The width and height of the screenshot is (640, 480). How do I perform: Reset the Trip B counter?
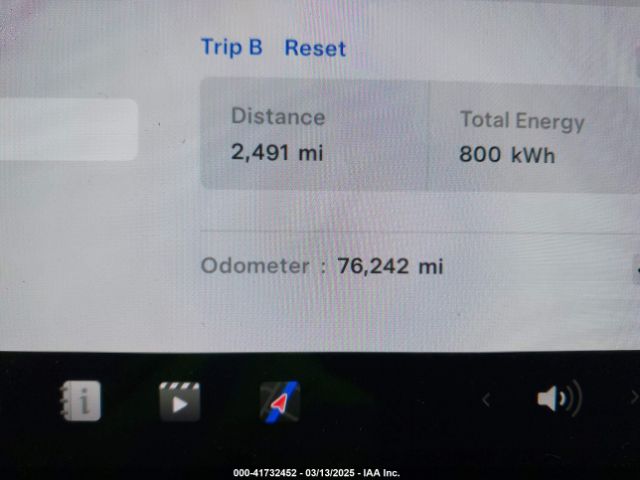click(x=315, y=48)
